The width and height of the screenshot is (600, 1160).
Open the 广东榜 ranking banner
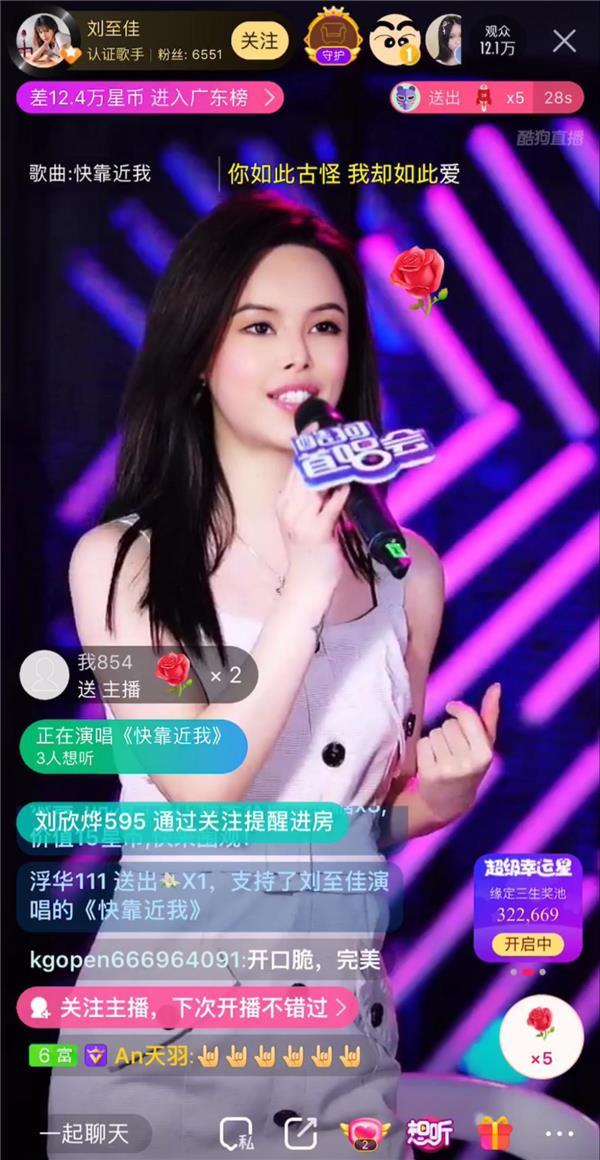click(150, 98)
